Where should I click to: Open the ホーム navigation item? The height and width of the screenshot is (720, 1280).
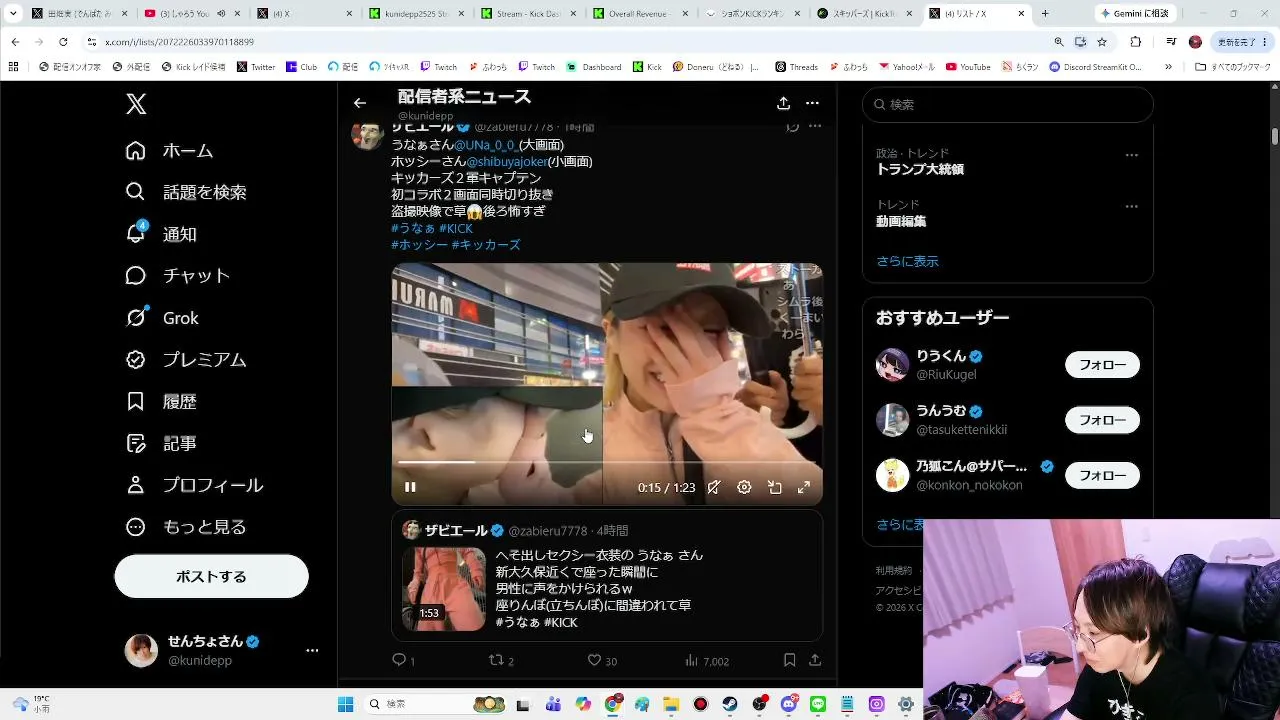[x=170, y=151]
